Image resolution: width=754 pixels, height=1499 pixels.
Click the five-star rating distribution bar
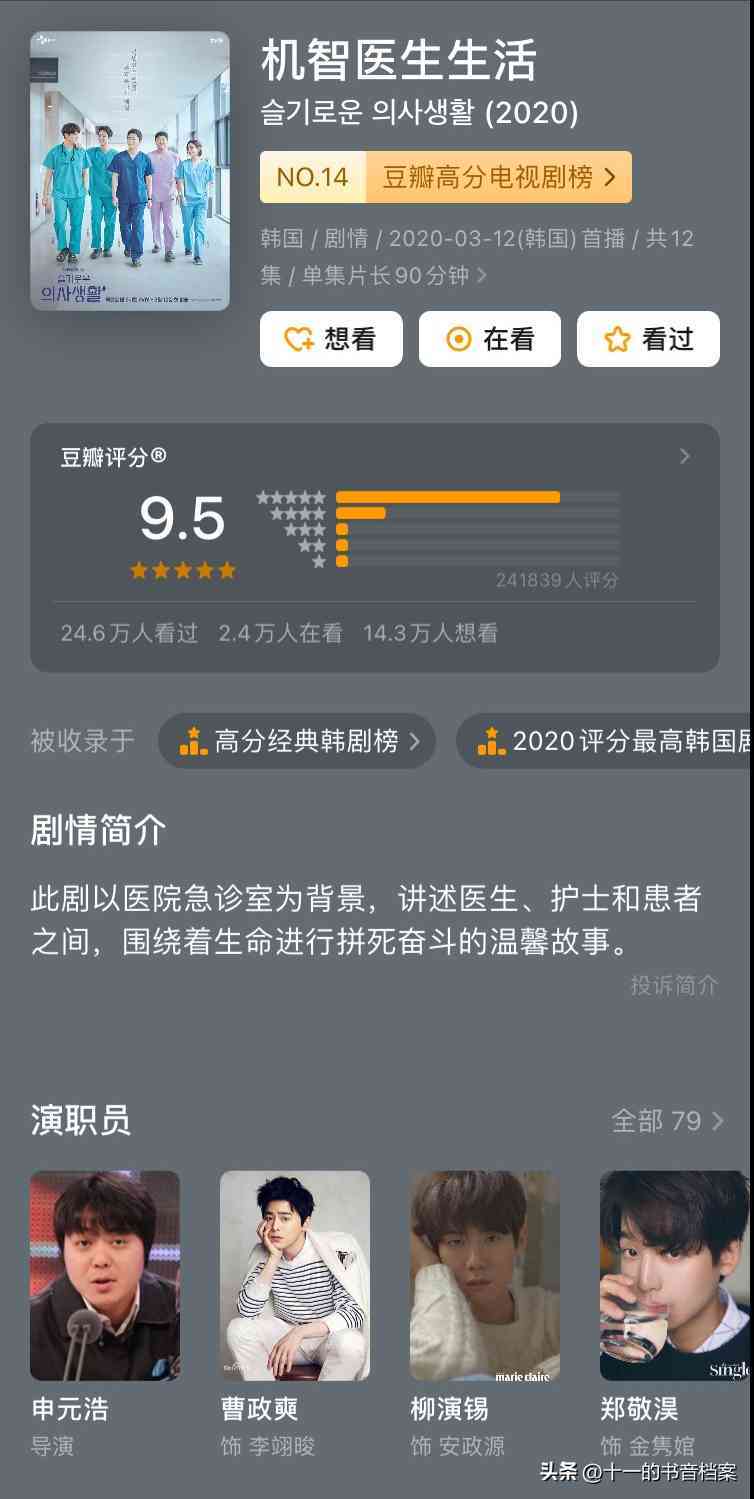pyautogui.click(x=450, y=496)
